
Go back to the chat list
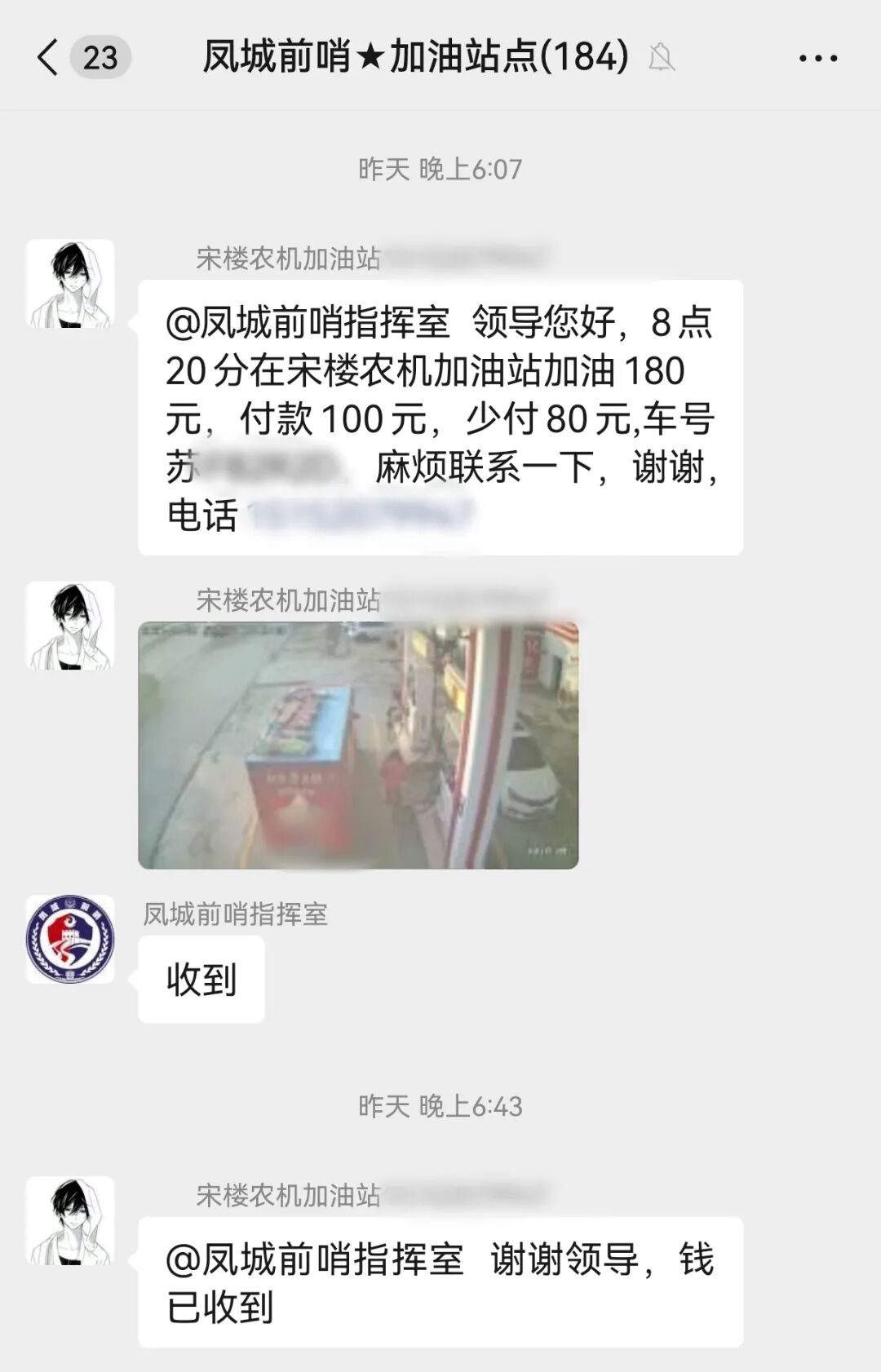click(x=49, y=58)
